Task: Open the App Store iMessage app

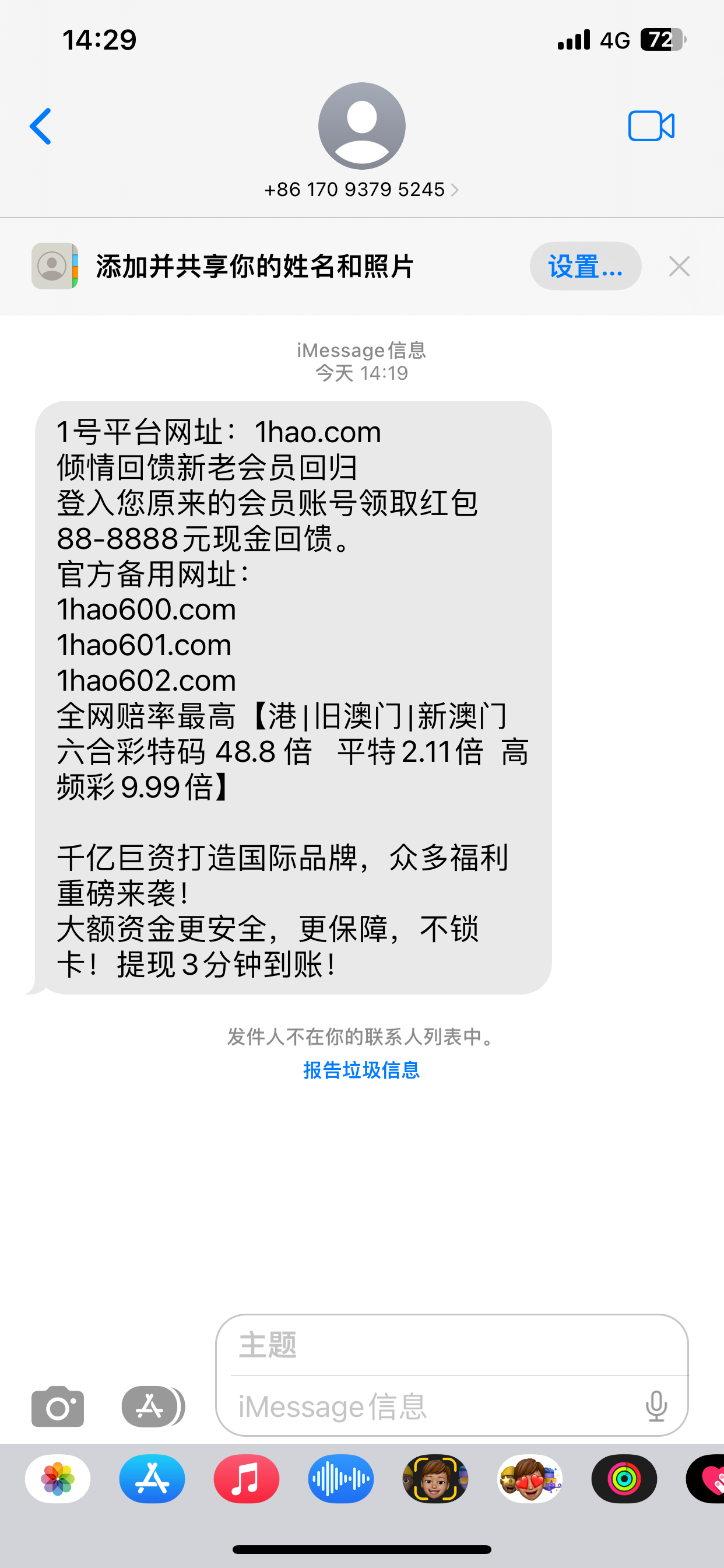Action: point(152,1479)
